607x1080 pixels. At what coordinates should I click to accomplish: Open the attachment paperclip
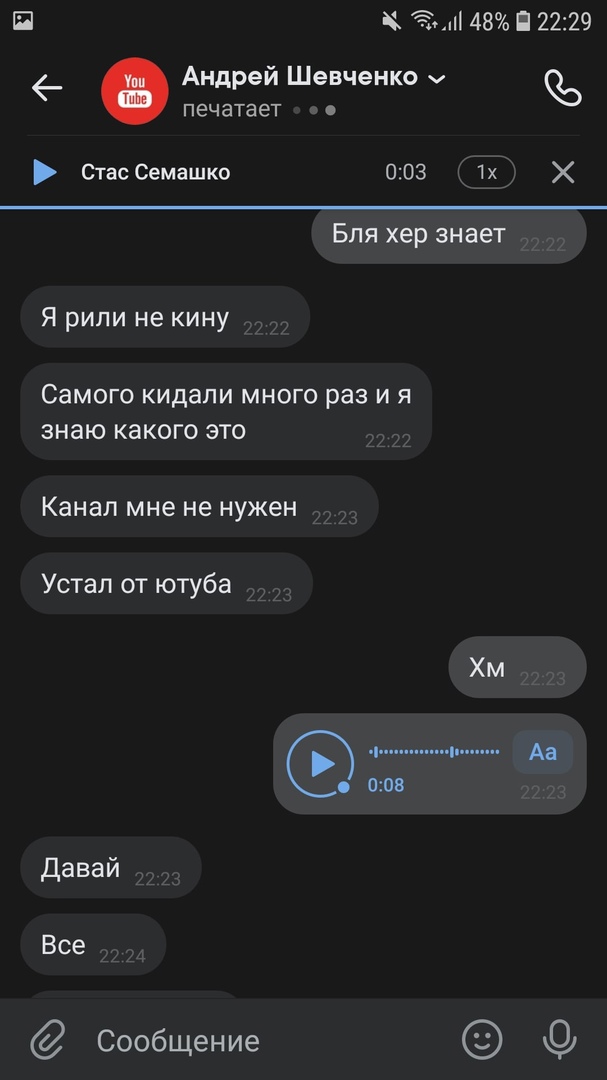[x=46, y=1040]
